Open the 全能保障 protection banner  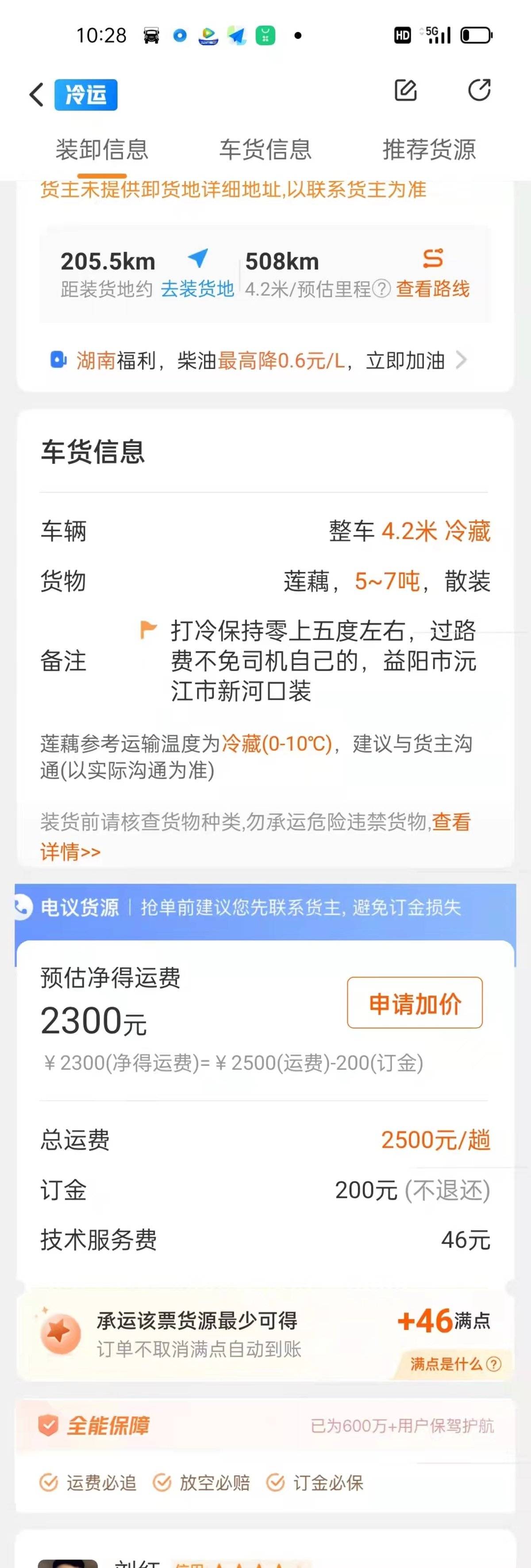tap(265, 1425)
